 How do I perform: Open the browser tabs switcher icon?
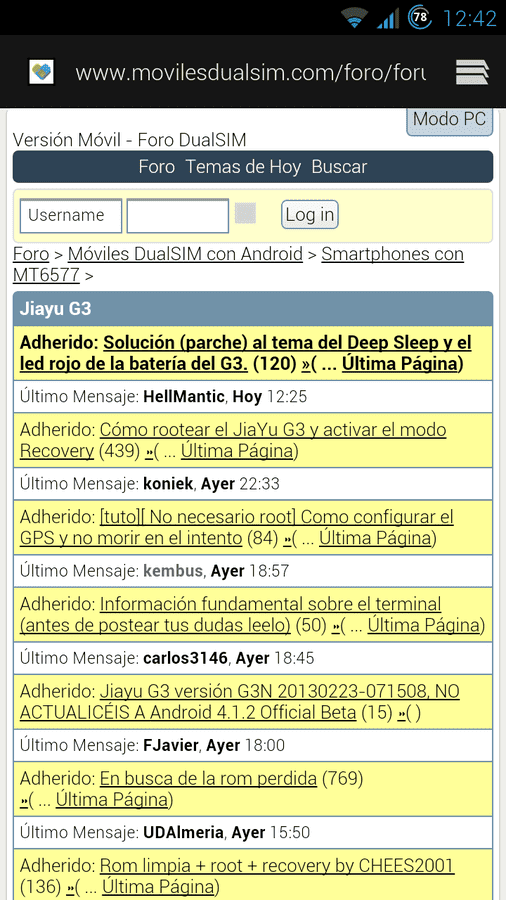coord(472,72)
